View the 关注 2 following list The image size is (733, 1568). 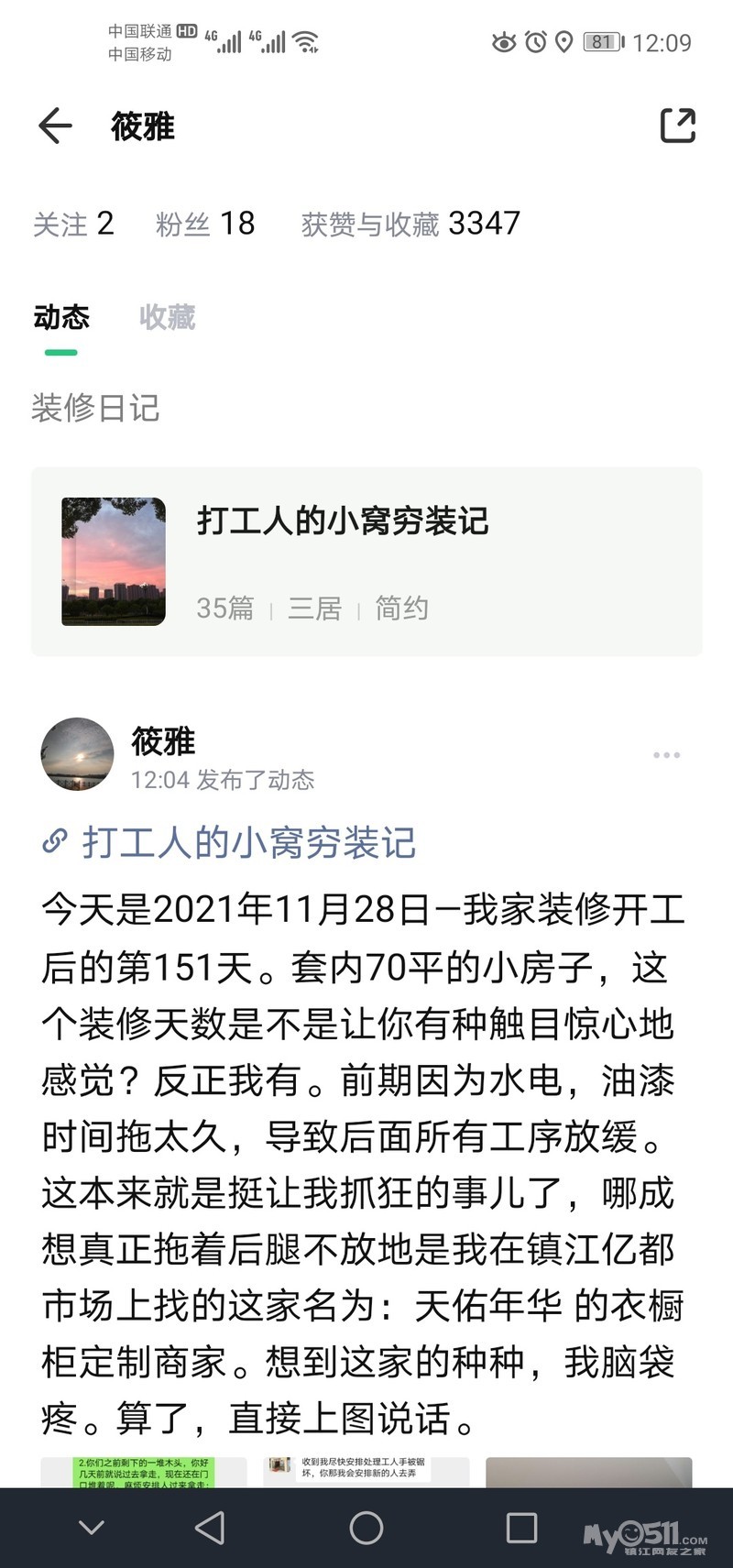pos(73,224)
